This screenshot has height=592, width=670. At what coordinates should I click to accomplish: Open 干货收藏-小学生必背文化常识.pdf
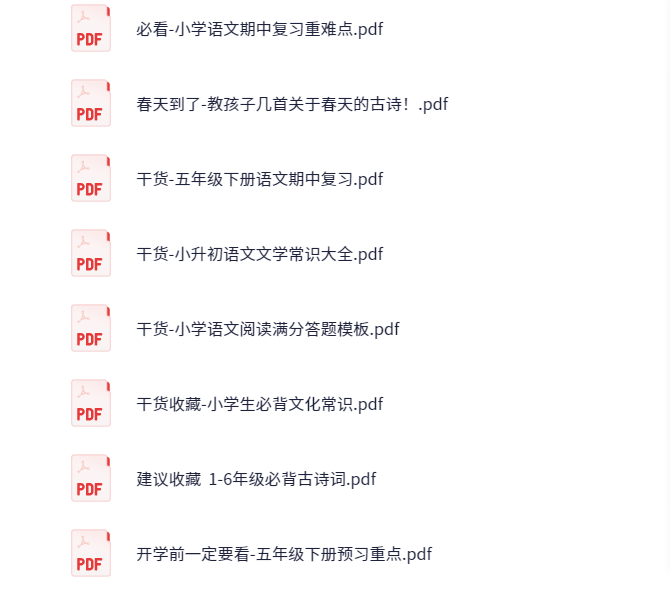tap(259, 404)
